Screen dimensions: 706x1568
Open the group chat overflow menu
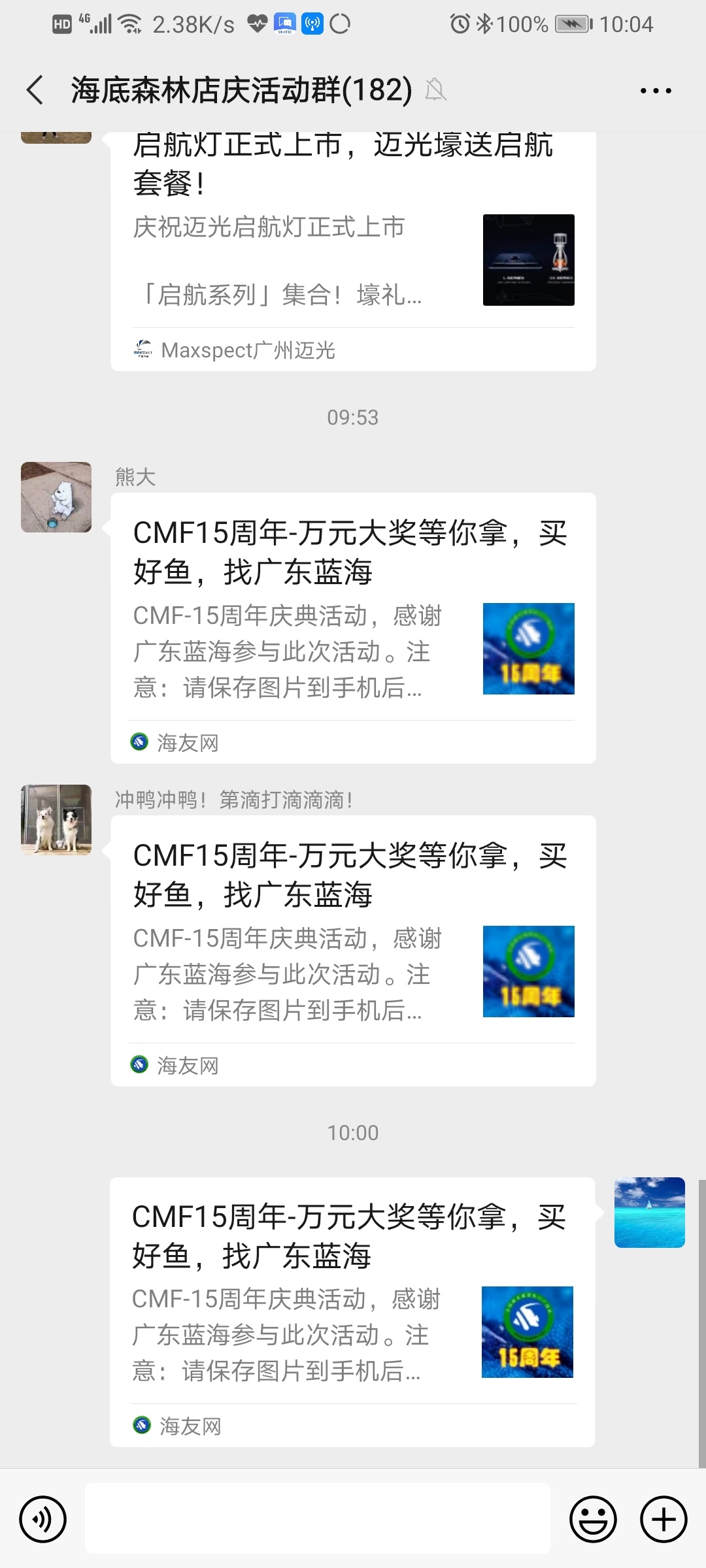[x=656, y=91]
